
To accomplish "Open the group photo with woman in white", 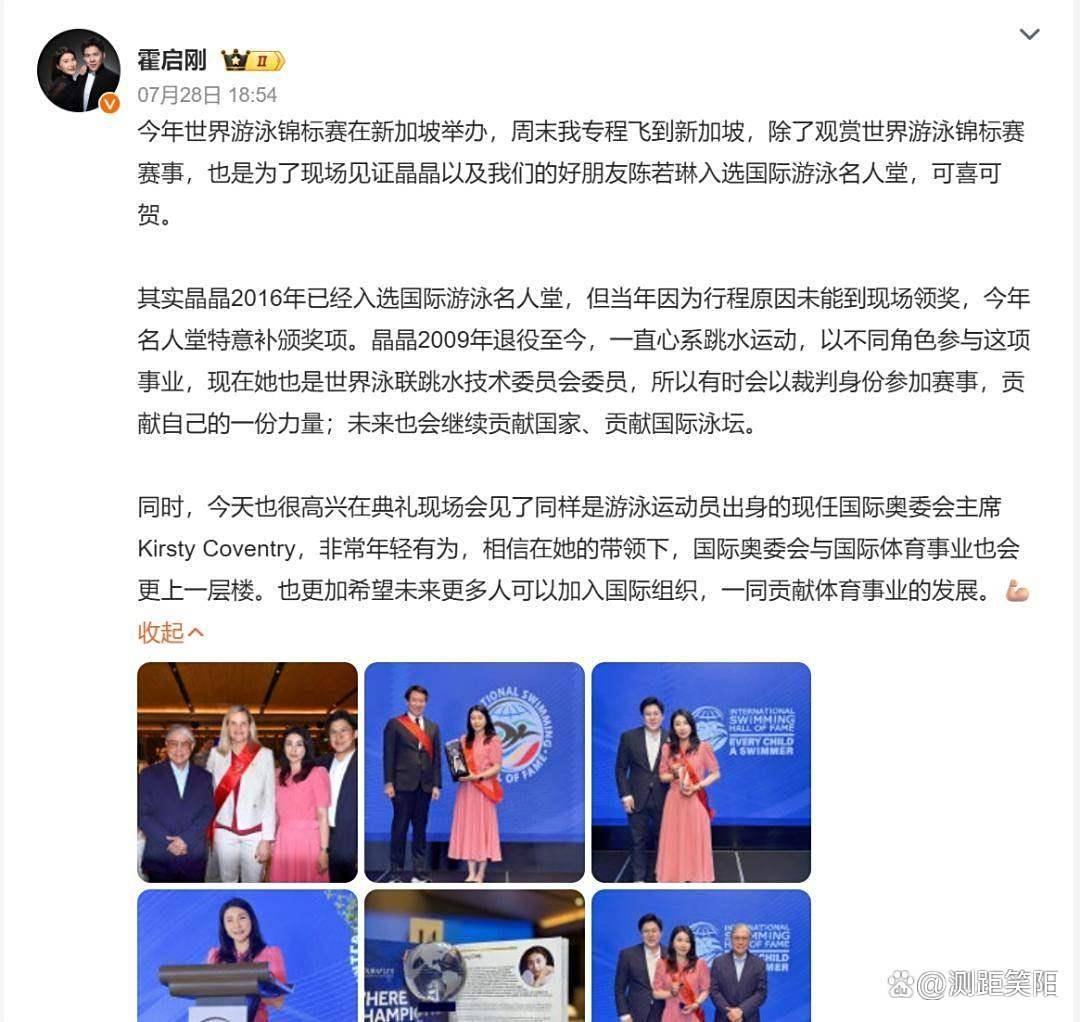I will coord(247,771).
